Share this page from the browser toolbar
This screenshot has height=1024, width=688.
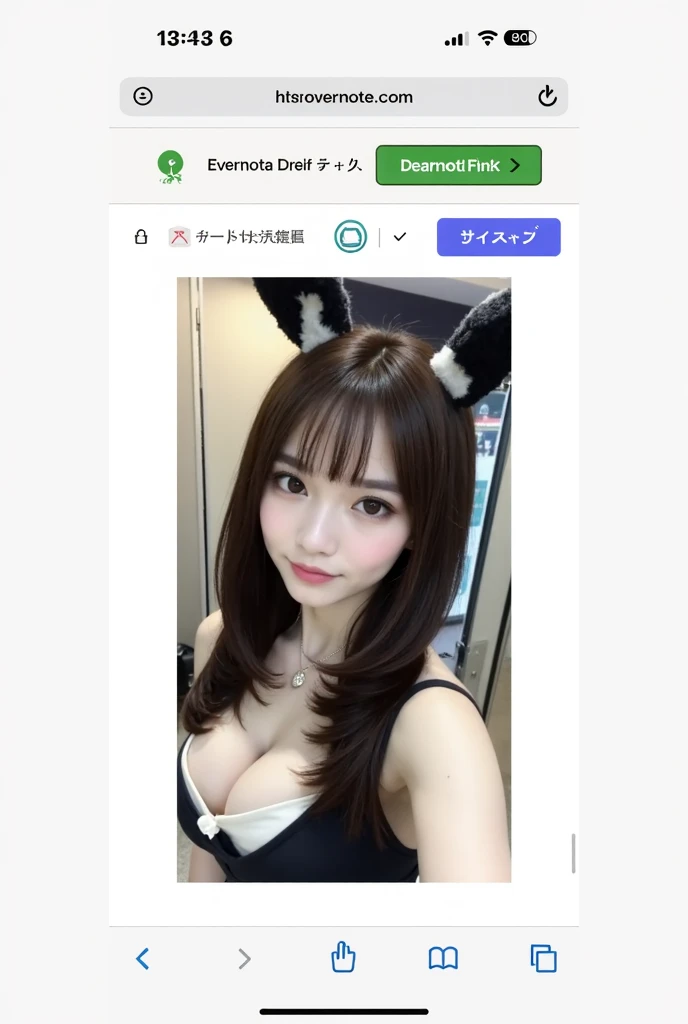343,958
